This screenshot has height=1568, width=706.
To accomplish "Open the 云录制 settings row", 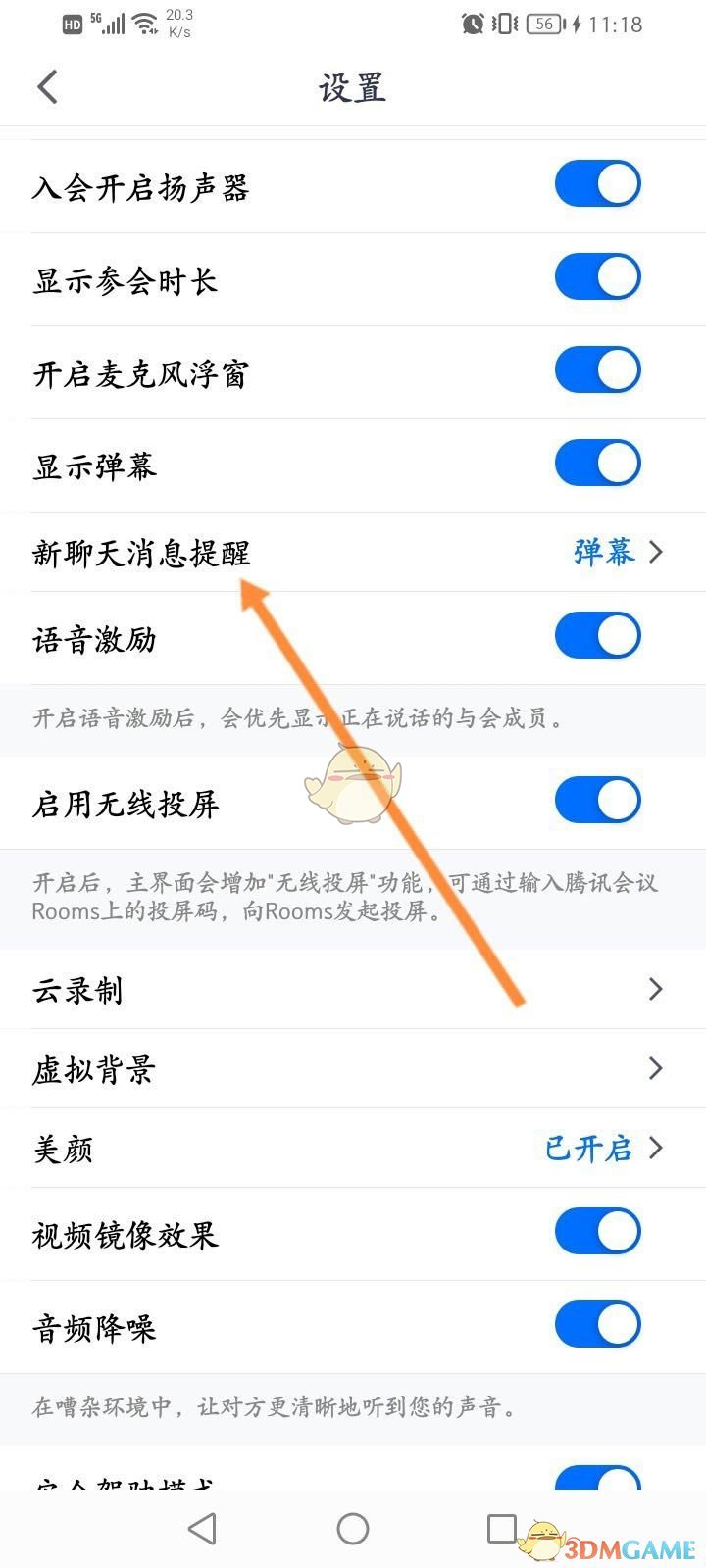I will pos(353,989).
